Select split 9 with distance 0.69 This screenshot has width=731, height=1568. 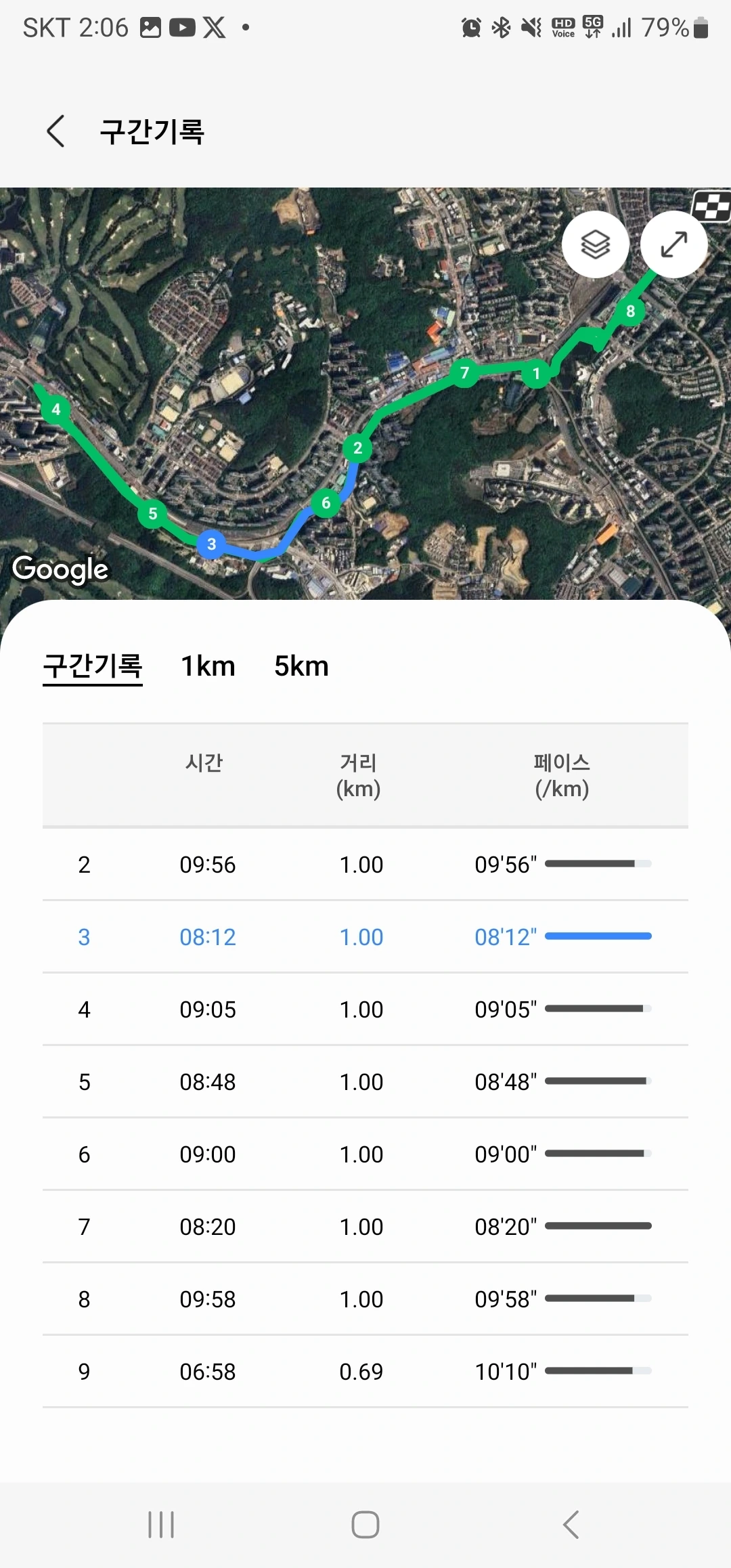click(365, 1372)
